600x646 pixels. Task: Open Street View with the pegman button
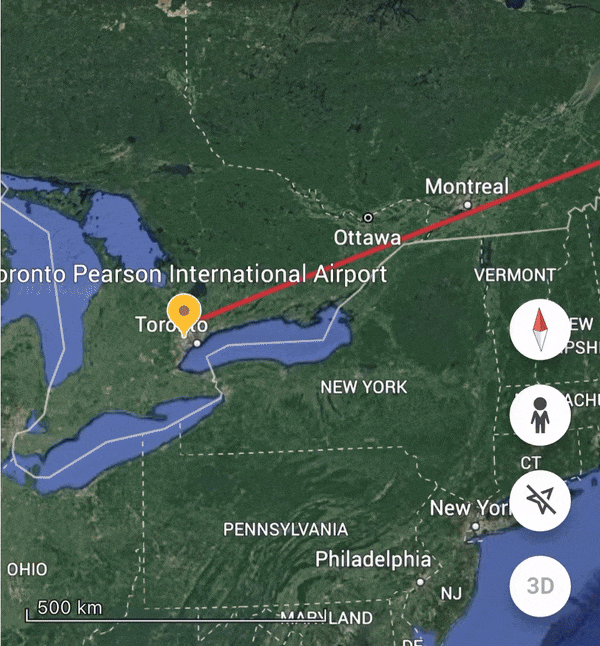click(540, 415)
